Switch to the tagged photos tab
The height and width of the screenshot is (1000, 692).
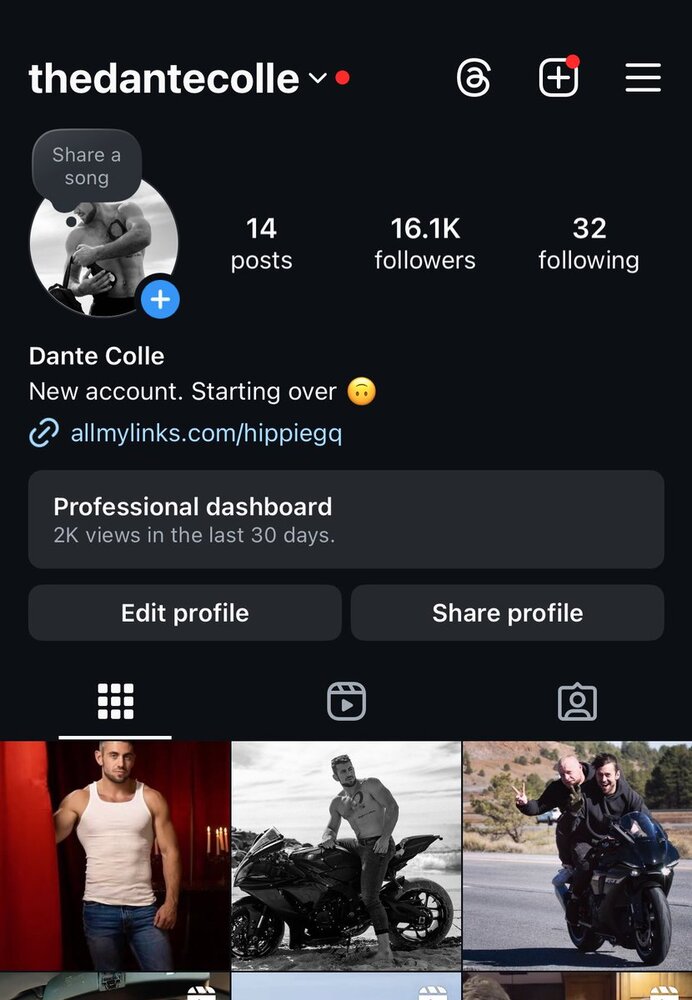[x=577, y=702]
